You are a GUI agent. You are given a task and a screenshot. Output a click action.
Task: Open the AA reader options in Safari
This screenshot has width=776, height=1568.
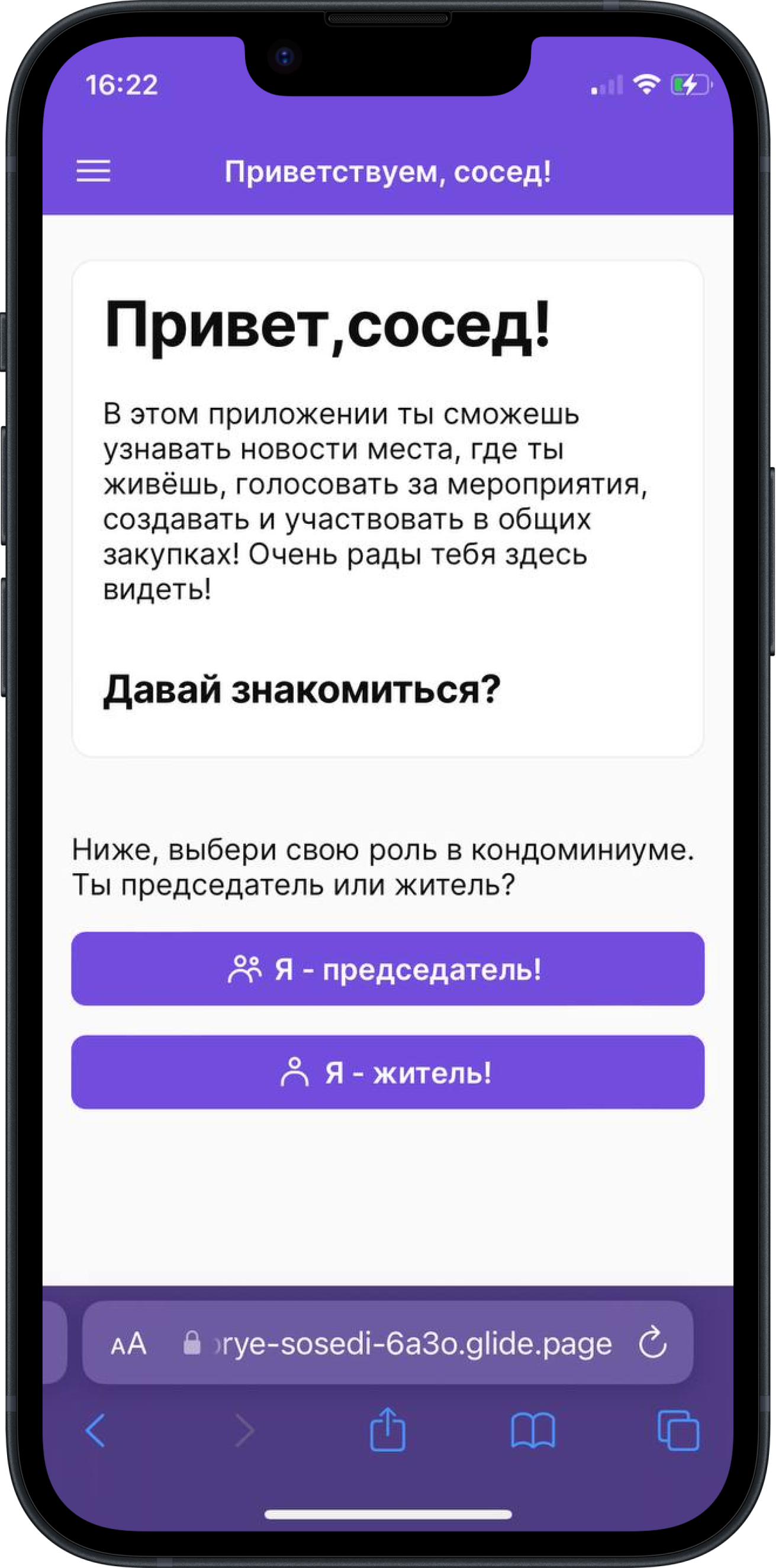128,1344
